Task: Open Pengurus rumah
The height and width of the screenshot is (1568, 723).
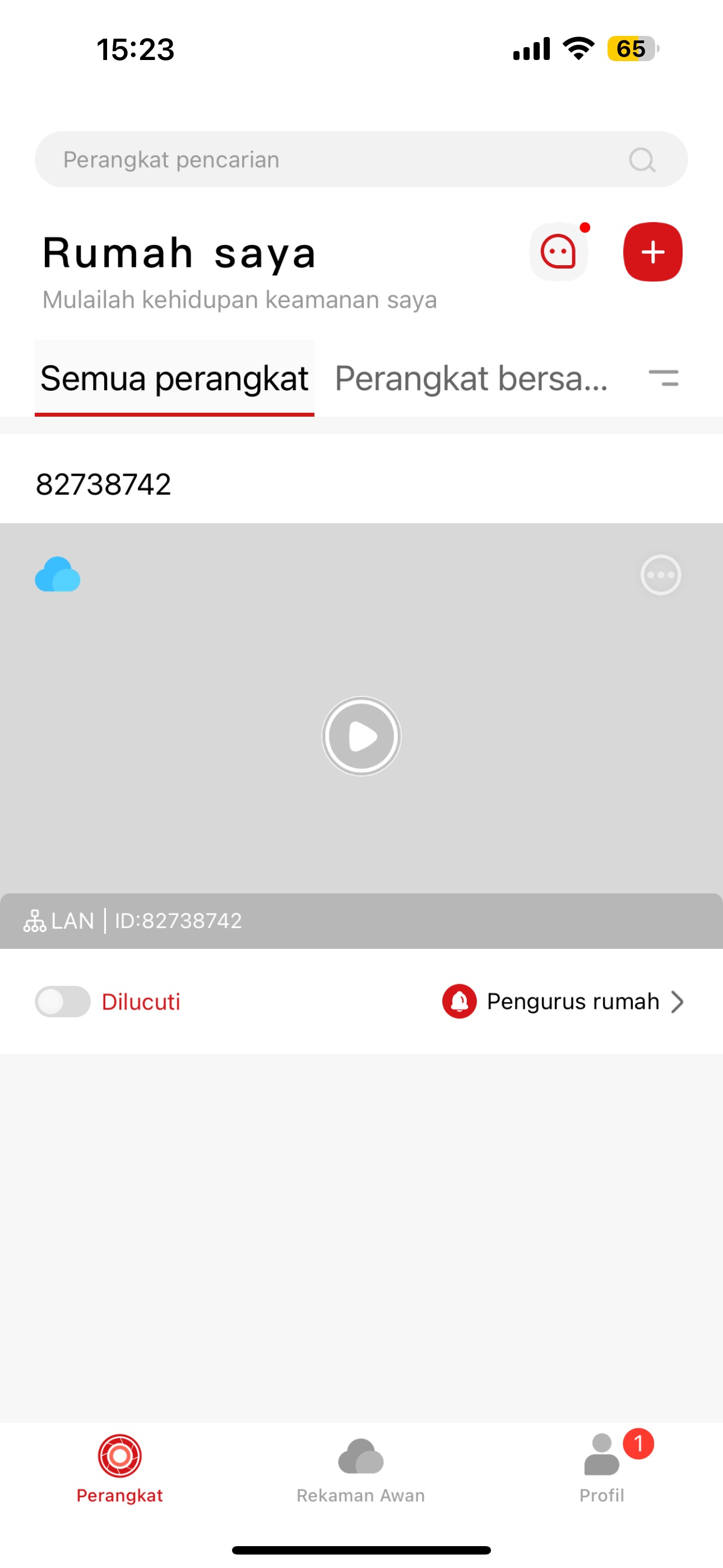Action: [x=563, y=1001]
